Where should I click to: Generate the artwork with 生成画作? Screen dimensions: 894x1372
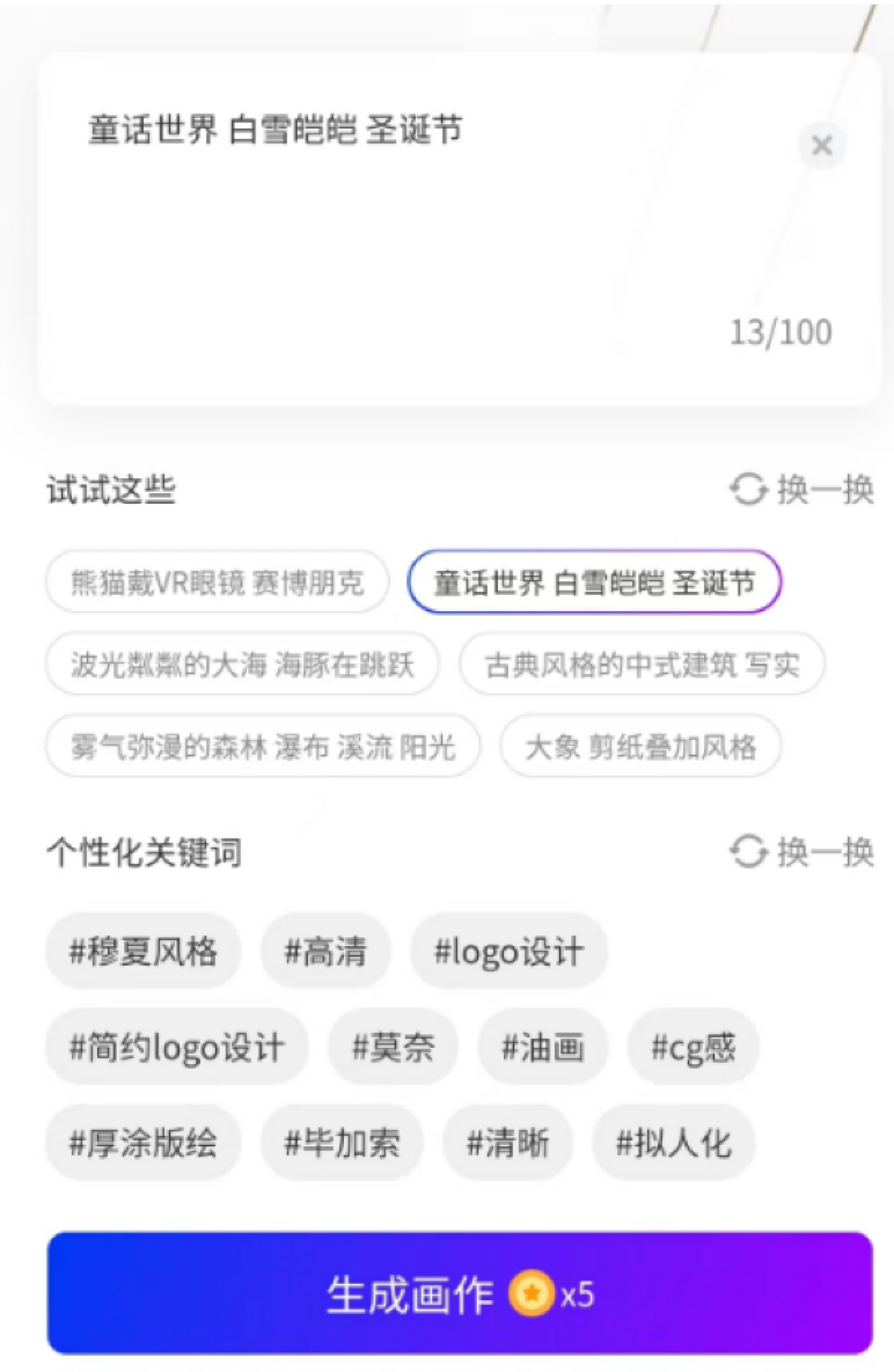pyautogui.click(x=459, y=1294)
